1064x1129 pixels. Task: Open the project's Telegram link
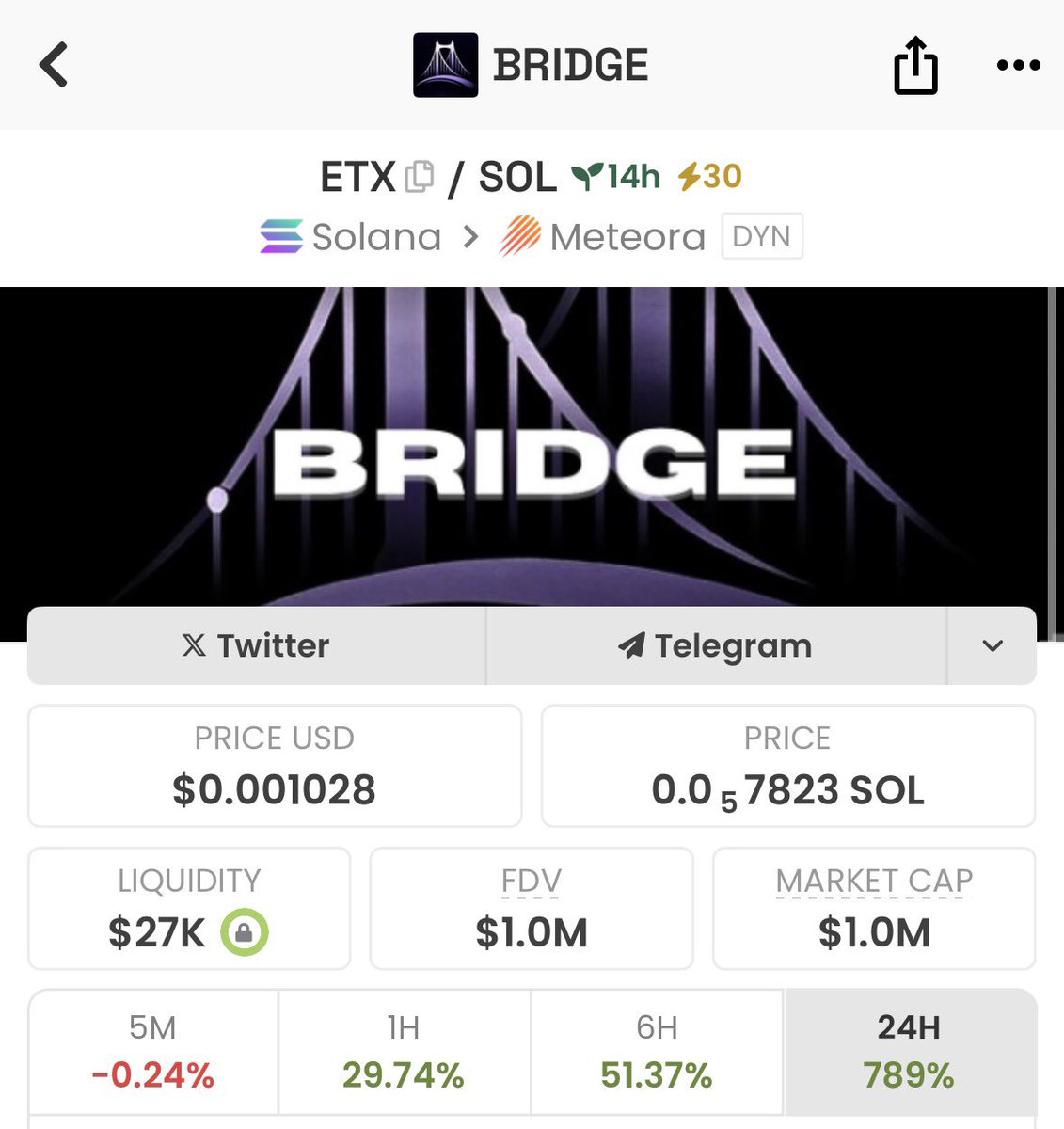(x=715, y=645)
